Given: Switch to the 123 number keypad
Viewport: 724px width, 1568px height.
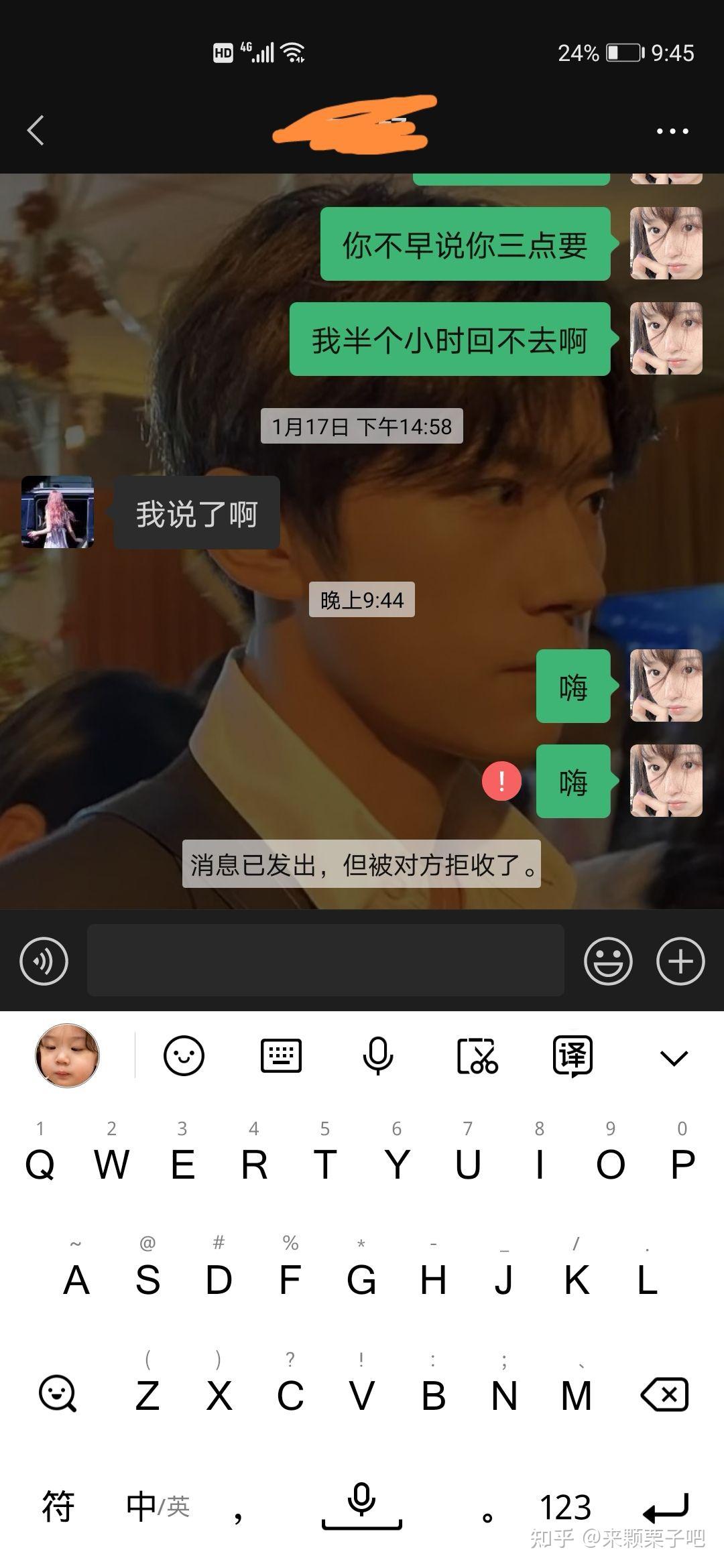Looking at the screenshot, I should [x=565, y=1508].
